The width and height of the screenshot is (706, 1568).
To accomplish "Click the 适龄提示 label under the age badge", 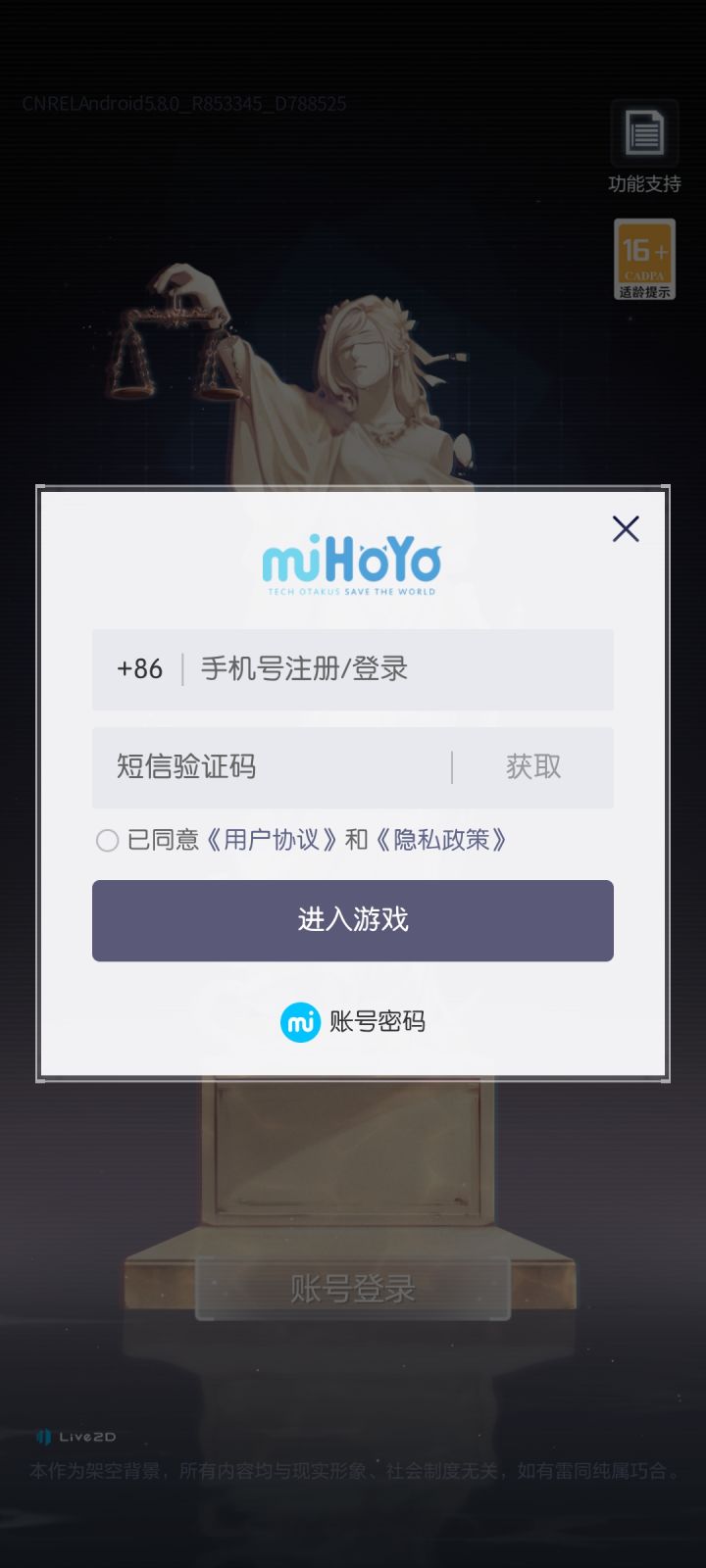I will pyautogui.click(x=642, y=287).
